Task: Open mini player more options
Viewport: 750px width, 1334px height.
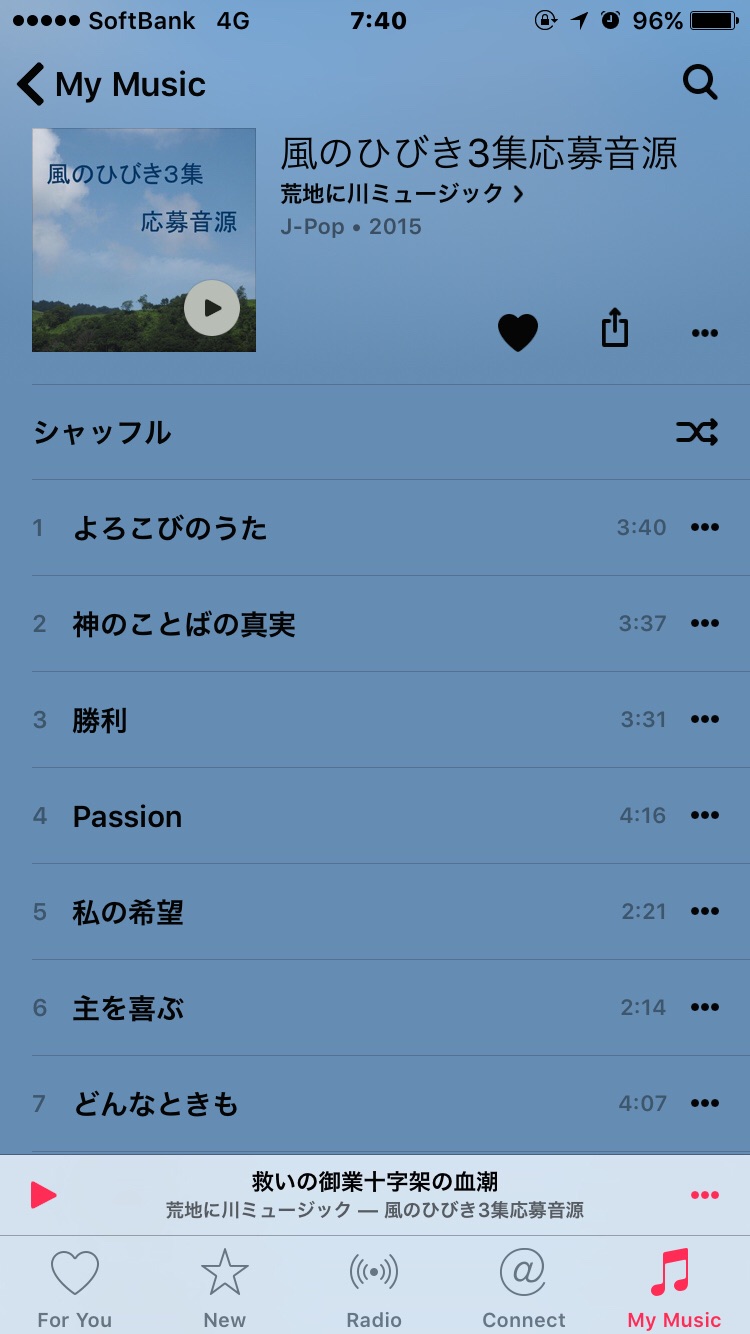Action: (x=705, y=1195)
